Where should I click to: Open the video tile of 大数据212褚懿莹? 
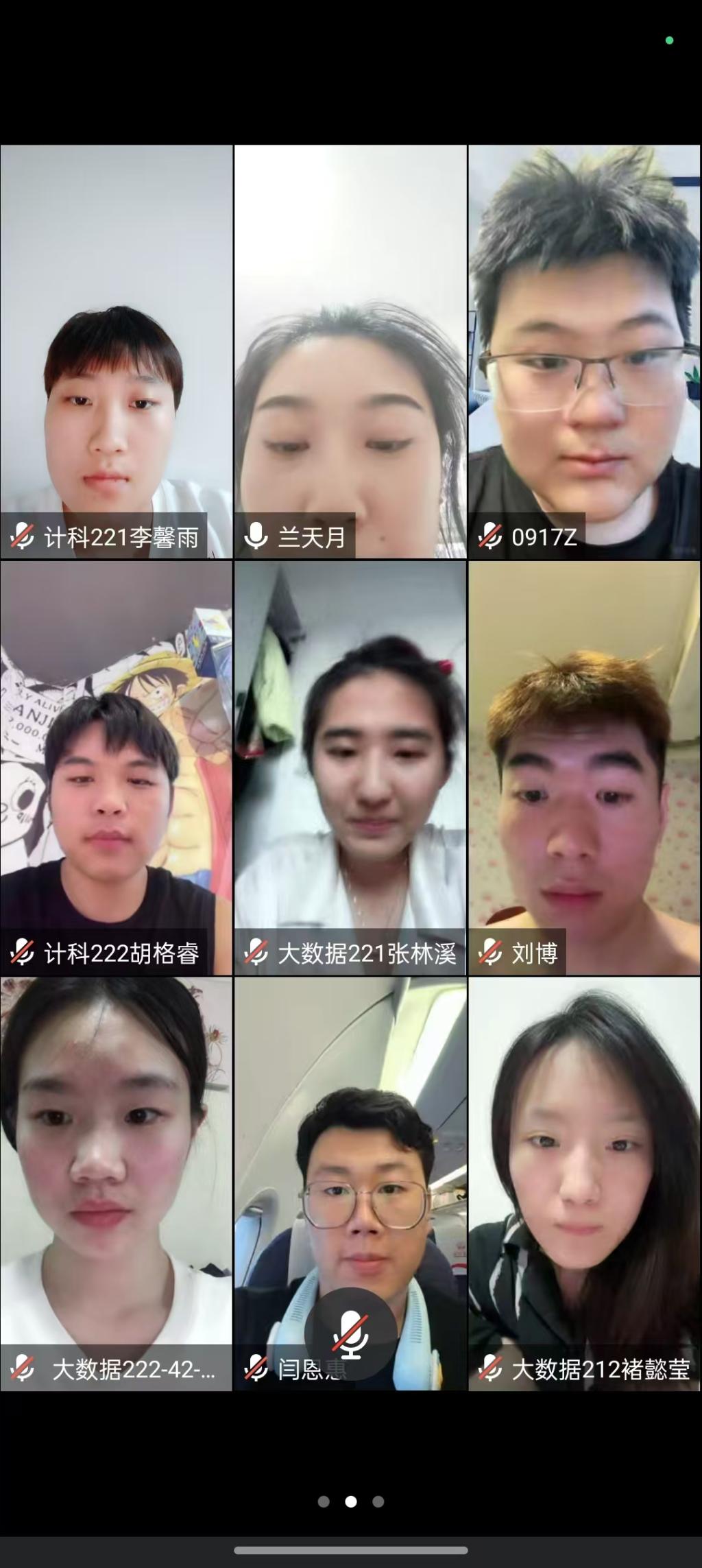(584, 1166)
